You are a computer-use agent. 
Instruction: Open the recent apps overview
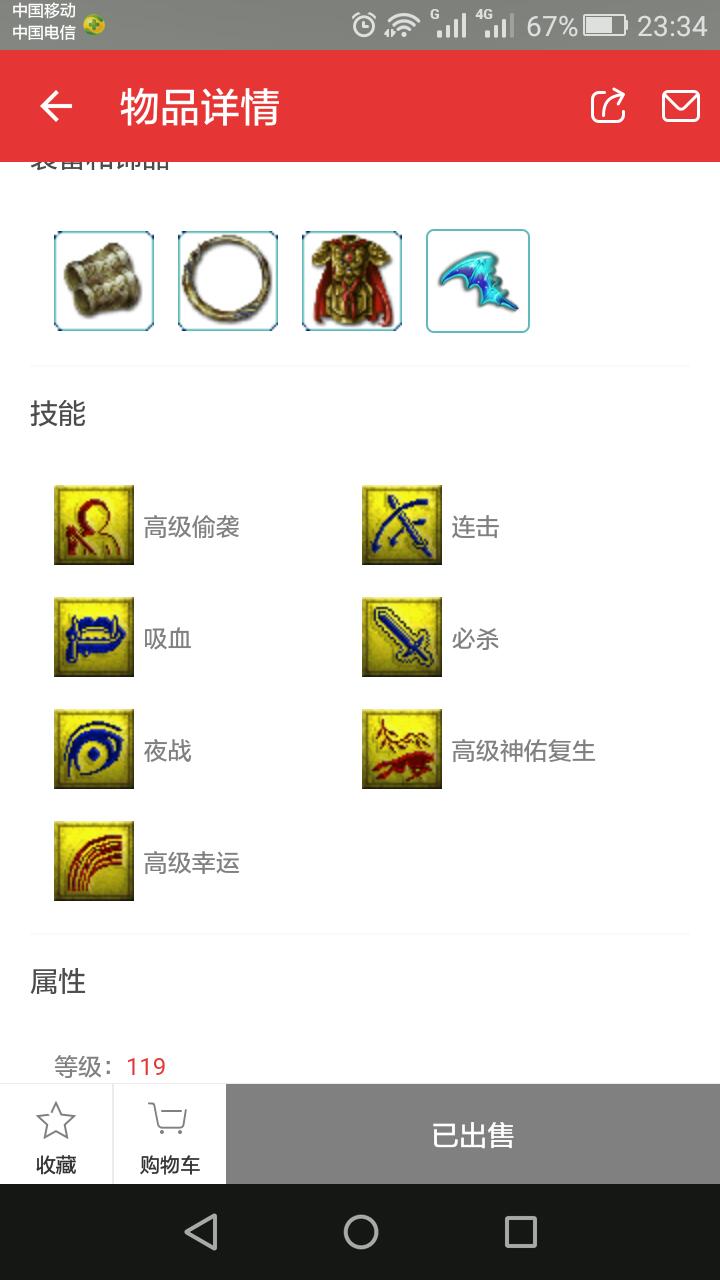click(x=521, y=1232)
